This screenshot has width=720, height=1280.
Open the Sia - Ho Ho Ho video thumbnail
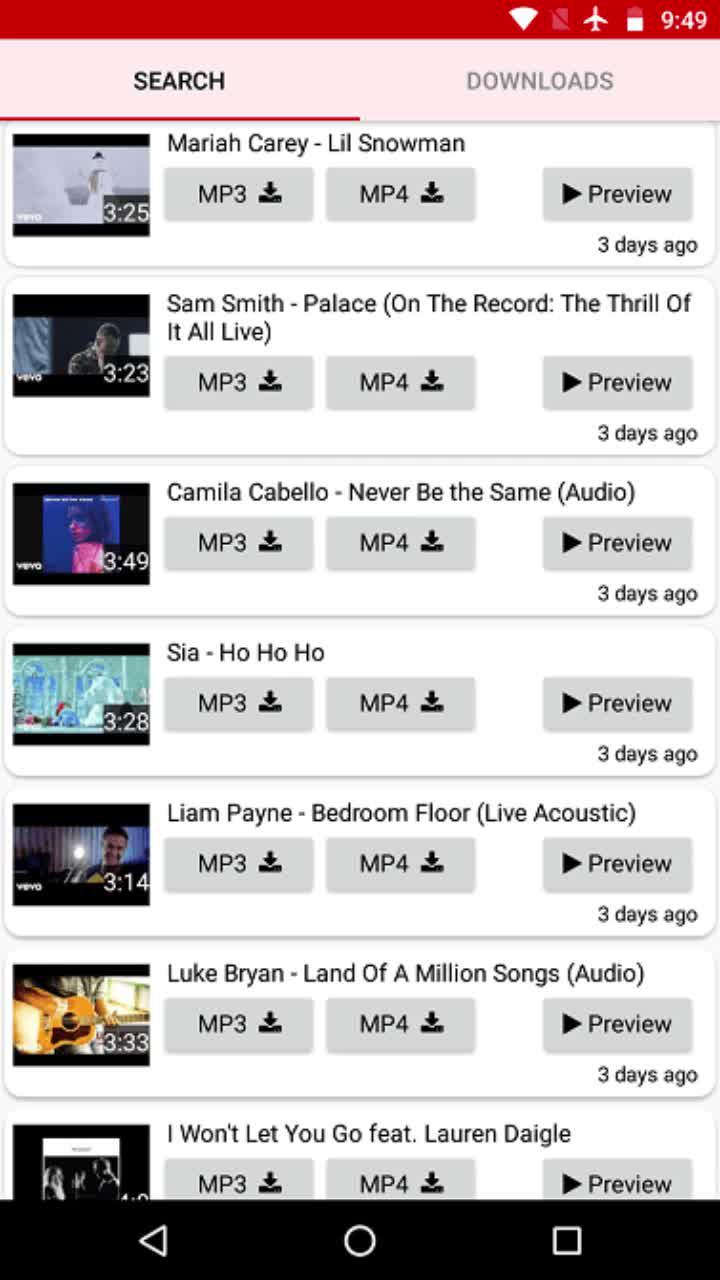(81, 694)
